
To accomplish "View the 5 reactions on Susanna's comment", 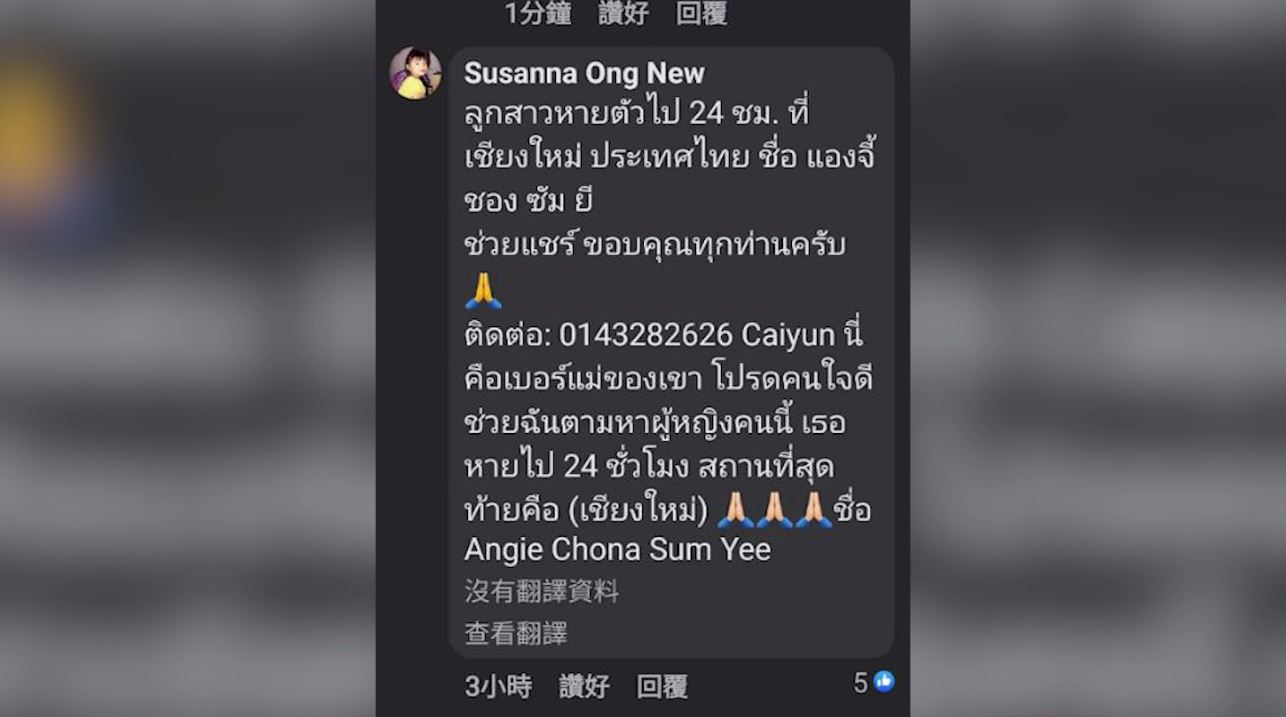I will 874,683.
